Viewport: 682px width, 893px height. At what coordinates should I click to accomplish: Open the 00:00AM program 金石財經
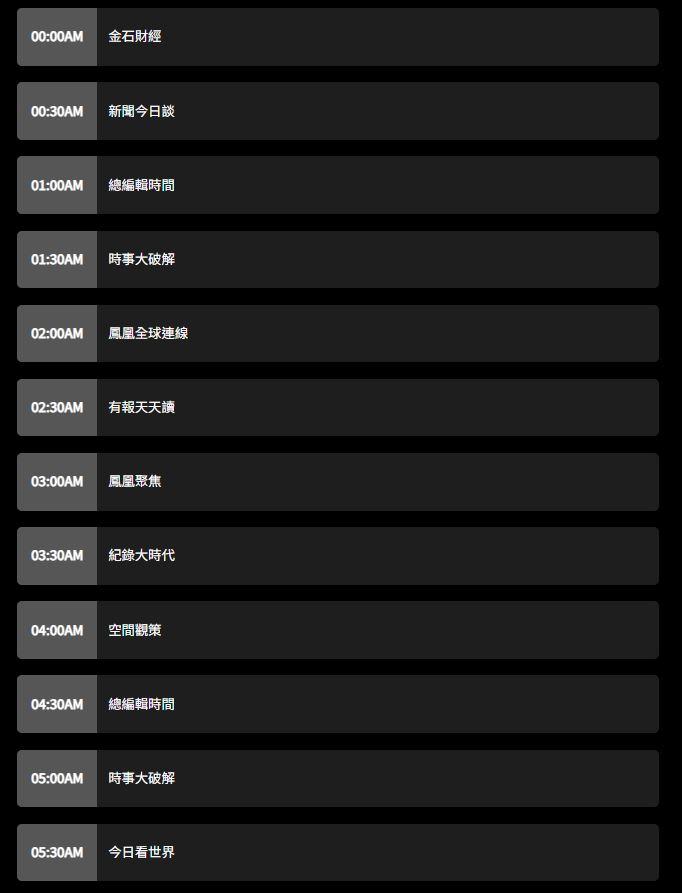135,37
